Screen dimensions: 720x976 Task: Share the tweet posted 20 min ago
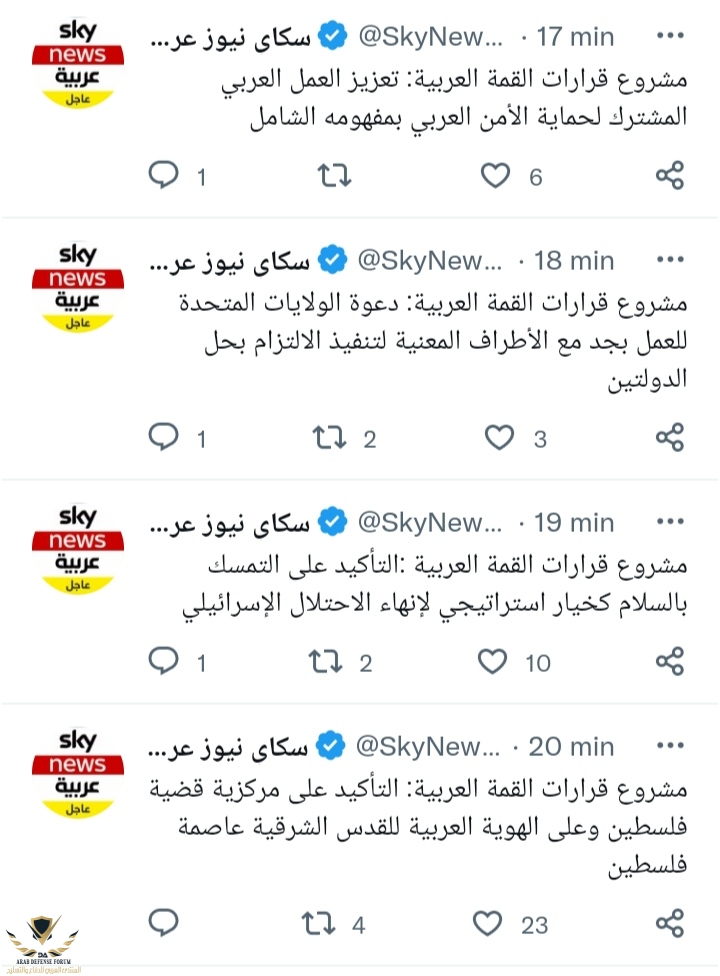coord(669,922)
